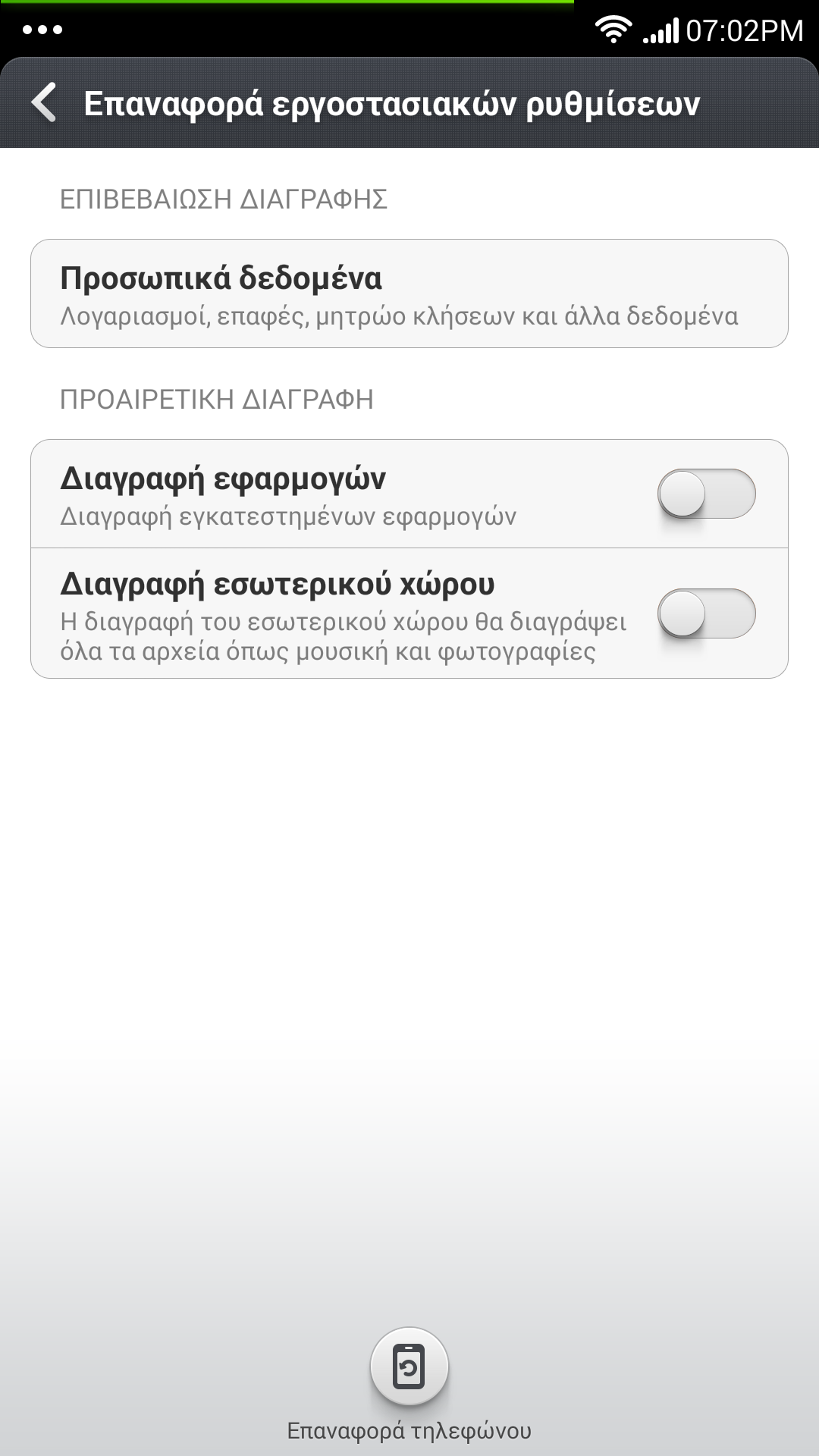The image size is (819, 1456).
Task: Go back using the header arrow
Action: pos(44,103)
